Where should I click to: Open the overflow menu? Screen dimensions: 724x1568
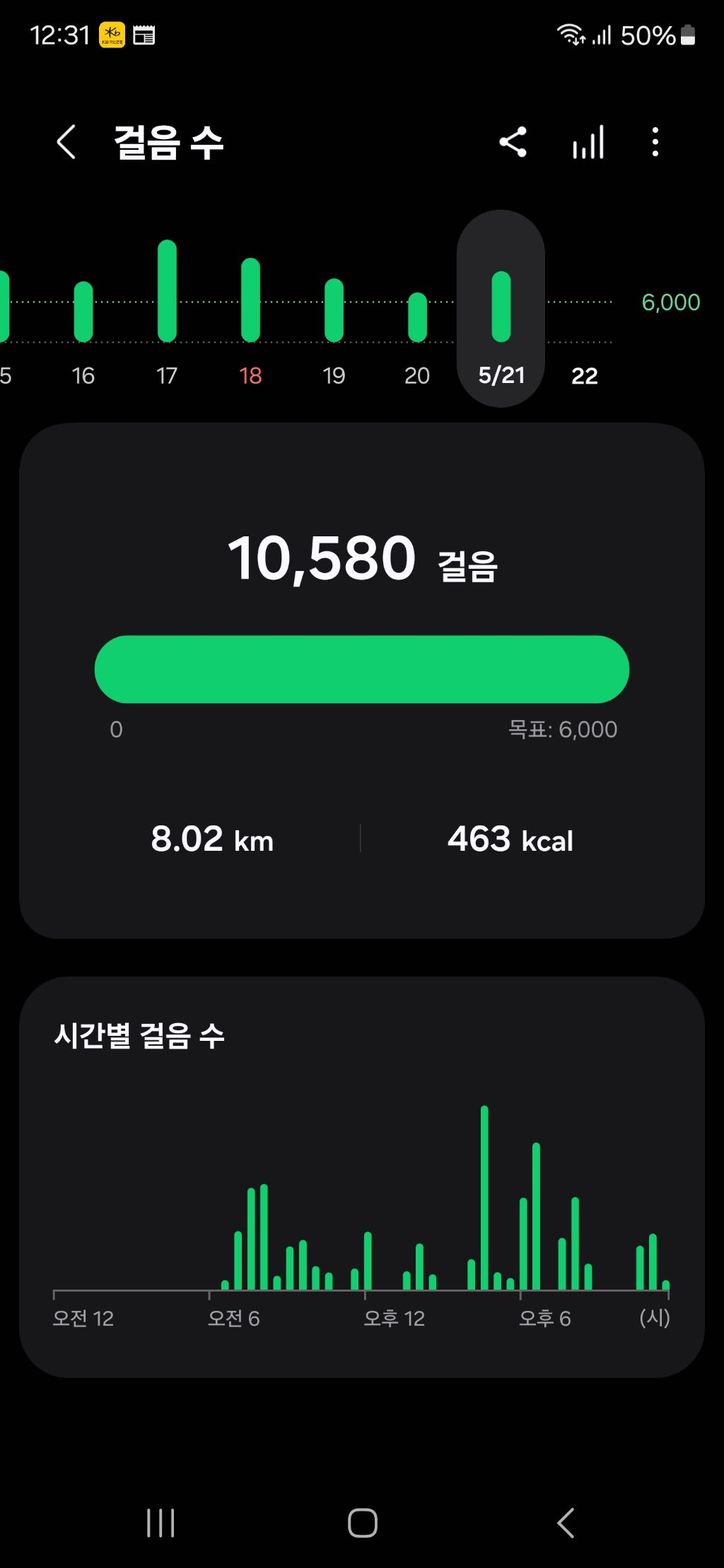coord(655,142)
